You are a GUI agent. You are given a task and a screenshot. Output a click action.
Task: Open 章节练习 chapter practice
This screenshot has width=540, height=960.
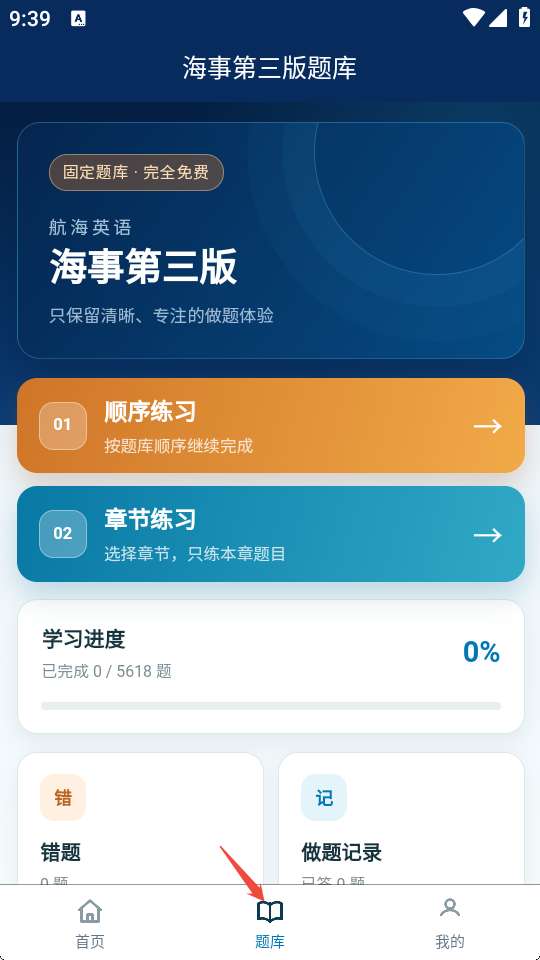(271, 534)
